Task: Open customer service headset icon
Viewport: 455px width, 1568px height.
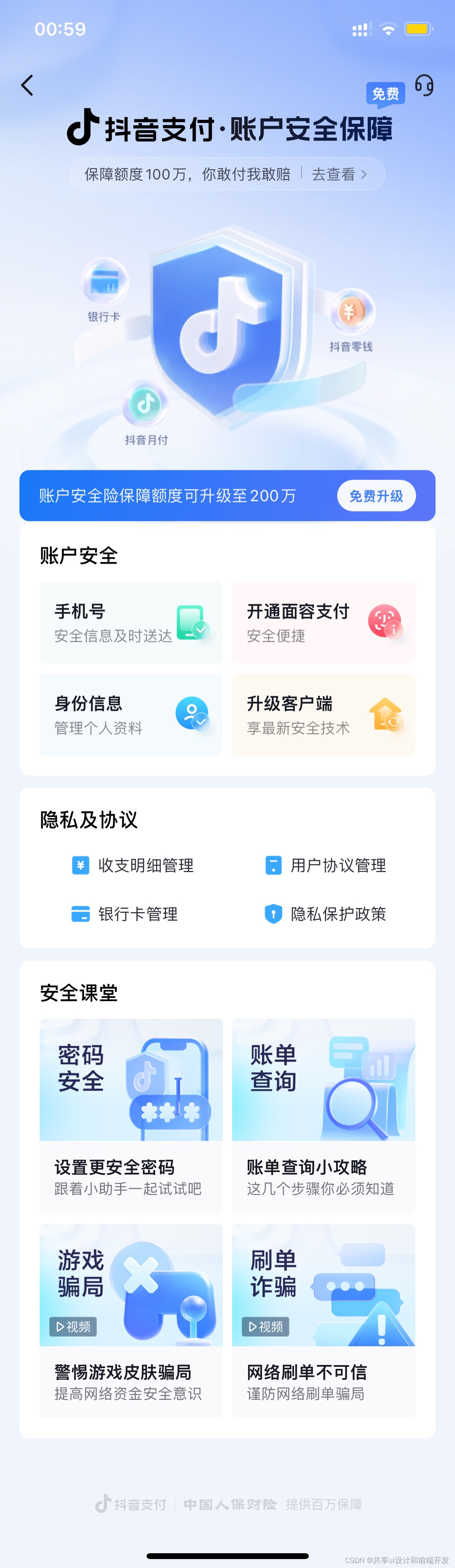Action: pos(424,85)
